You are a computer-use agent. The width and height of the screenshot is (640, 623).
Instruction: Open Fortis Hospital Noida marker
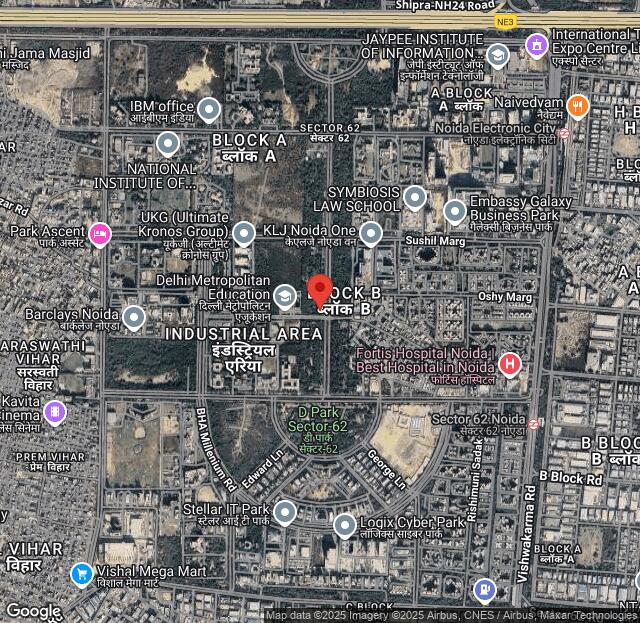(x=510, y=364)
